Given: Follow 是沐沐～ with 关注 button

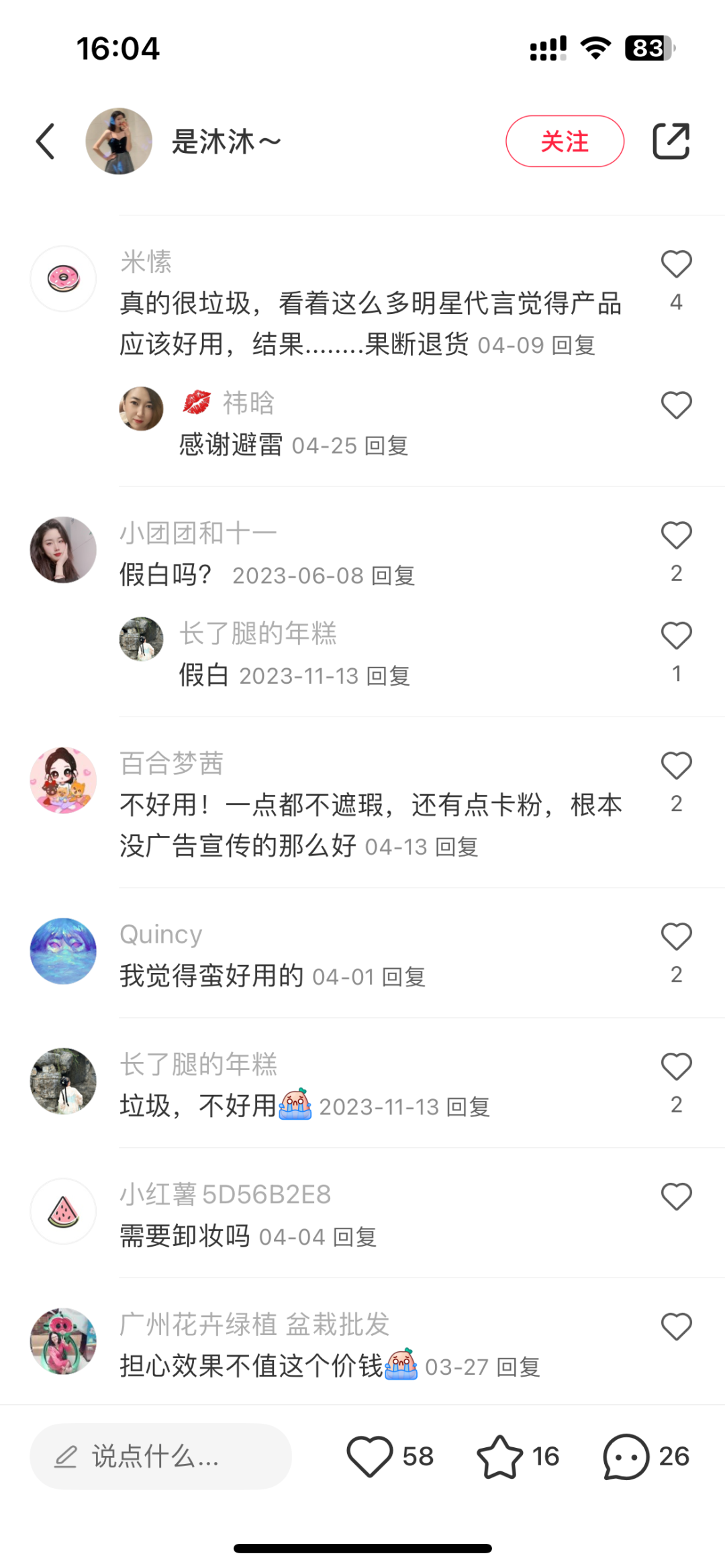Looking at the screenshot, I should coord(565,142).
